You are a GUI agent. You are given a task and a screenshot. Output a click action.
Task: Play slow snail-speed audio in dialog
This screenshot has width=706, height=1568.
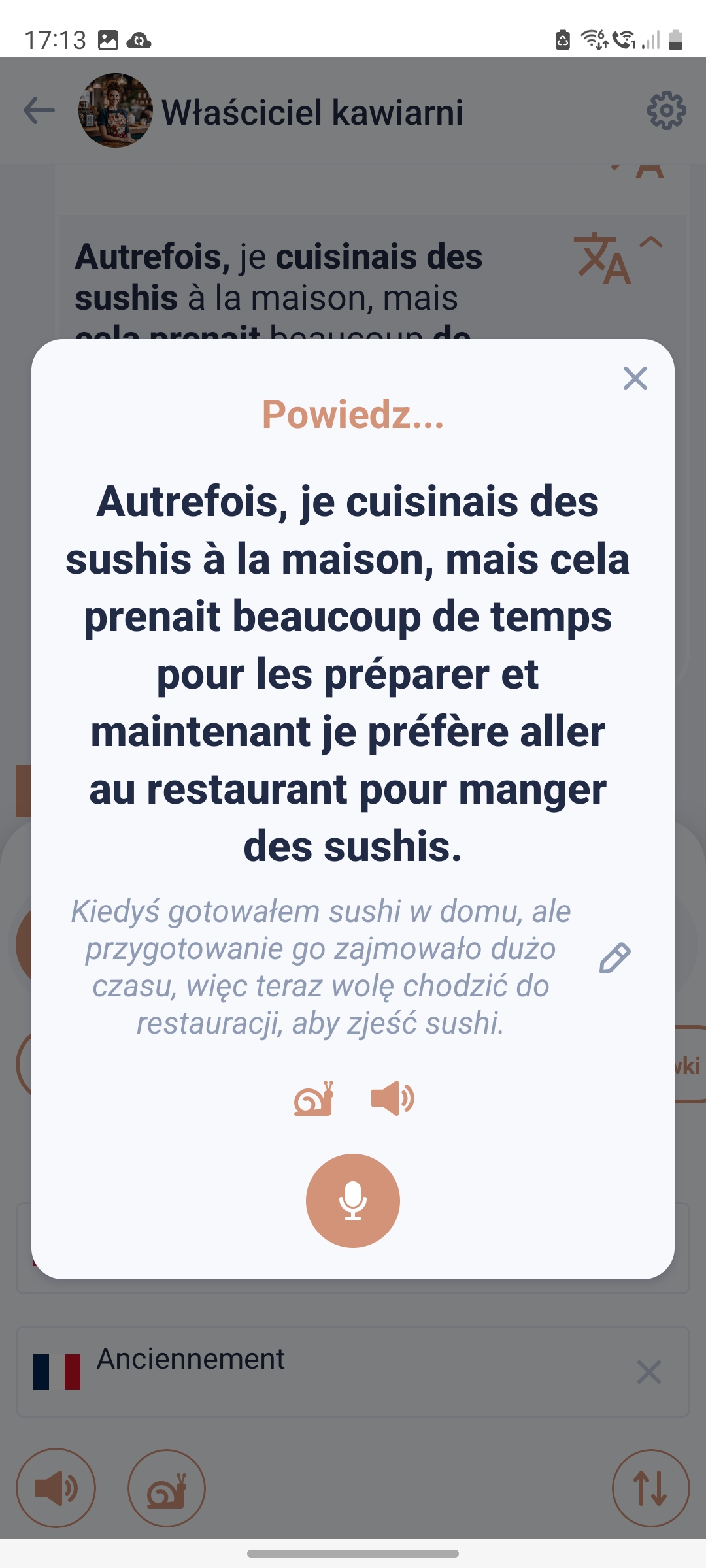pyautogui.click(x=314, y=1098)
